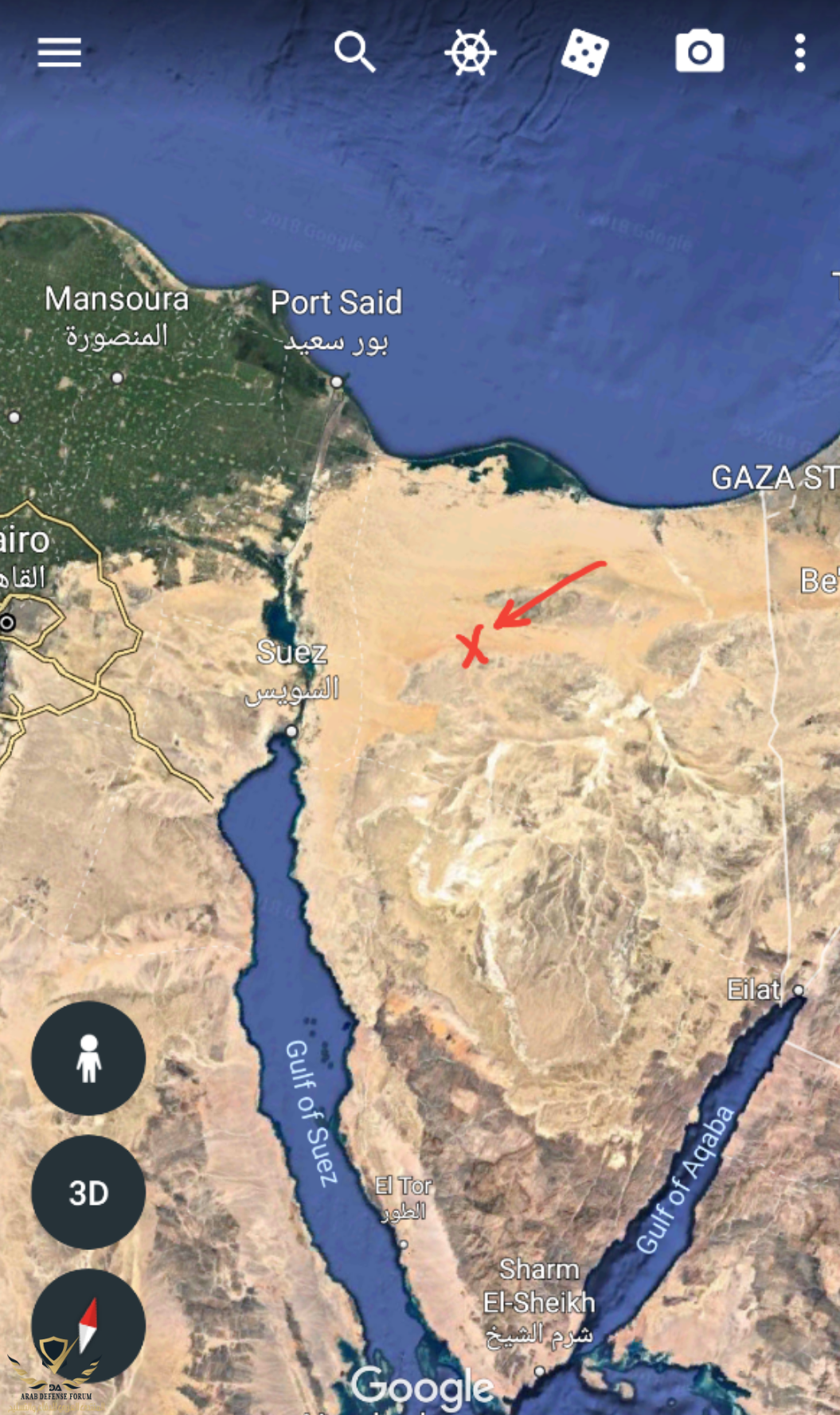The image size is (840, 1415).
Task: Open the three-dot overflow menu
Action: [800, 53]
